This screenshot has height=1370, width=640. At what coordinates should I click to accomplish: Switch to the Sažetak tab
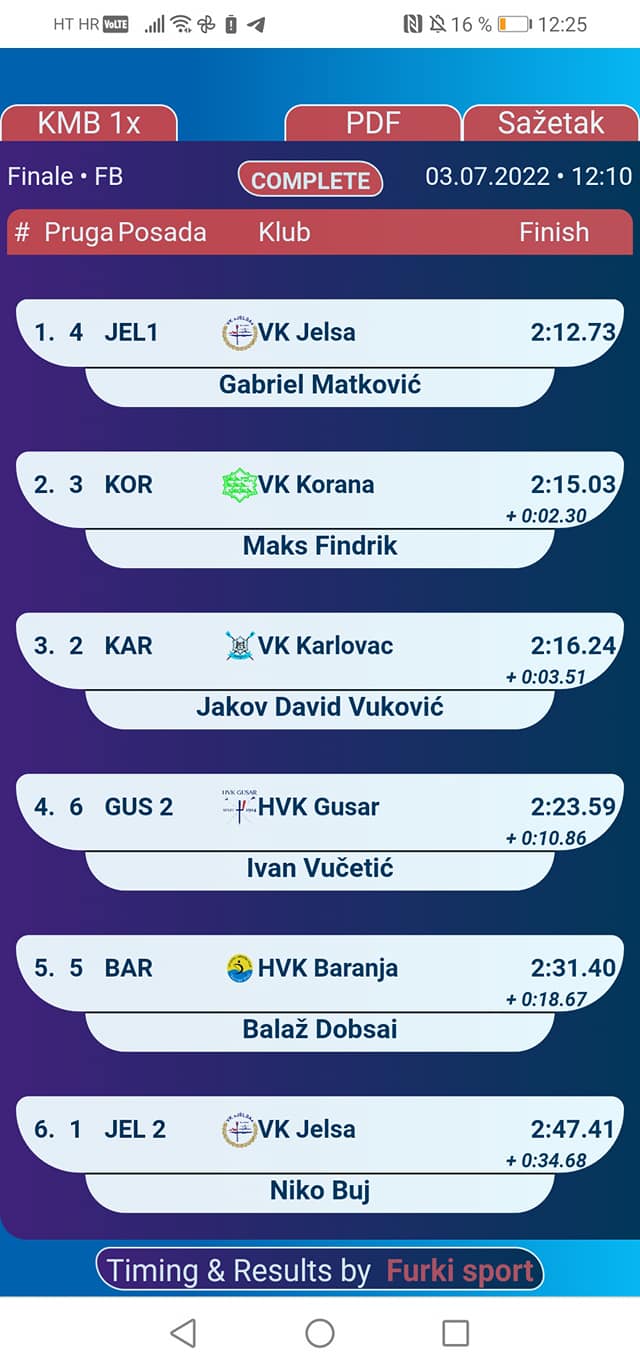[x=550, y=123]
